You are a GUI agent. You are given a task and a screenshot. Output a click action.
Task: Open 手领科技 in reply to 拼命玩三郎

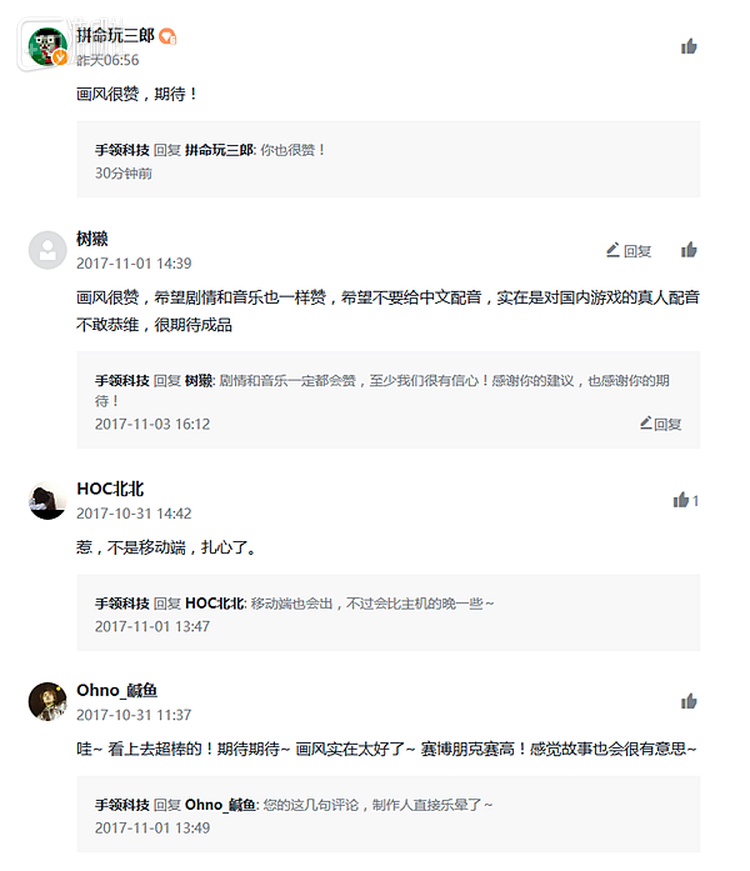click(x=122, y=150)
